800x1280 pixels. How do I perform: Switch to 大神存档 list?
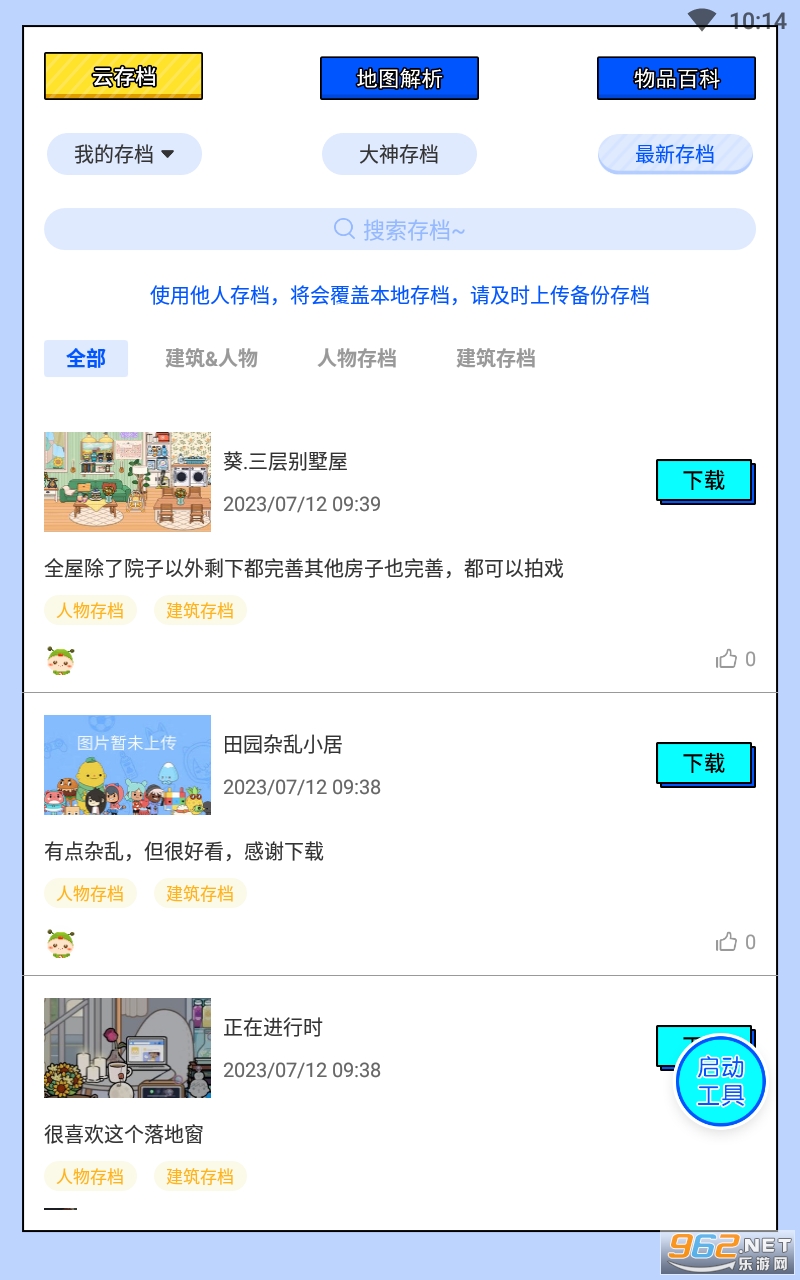[399, 154]
